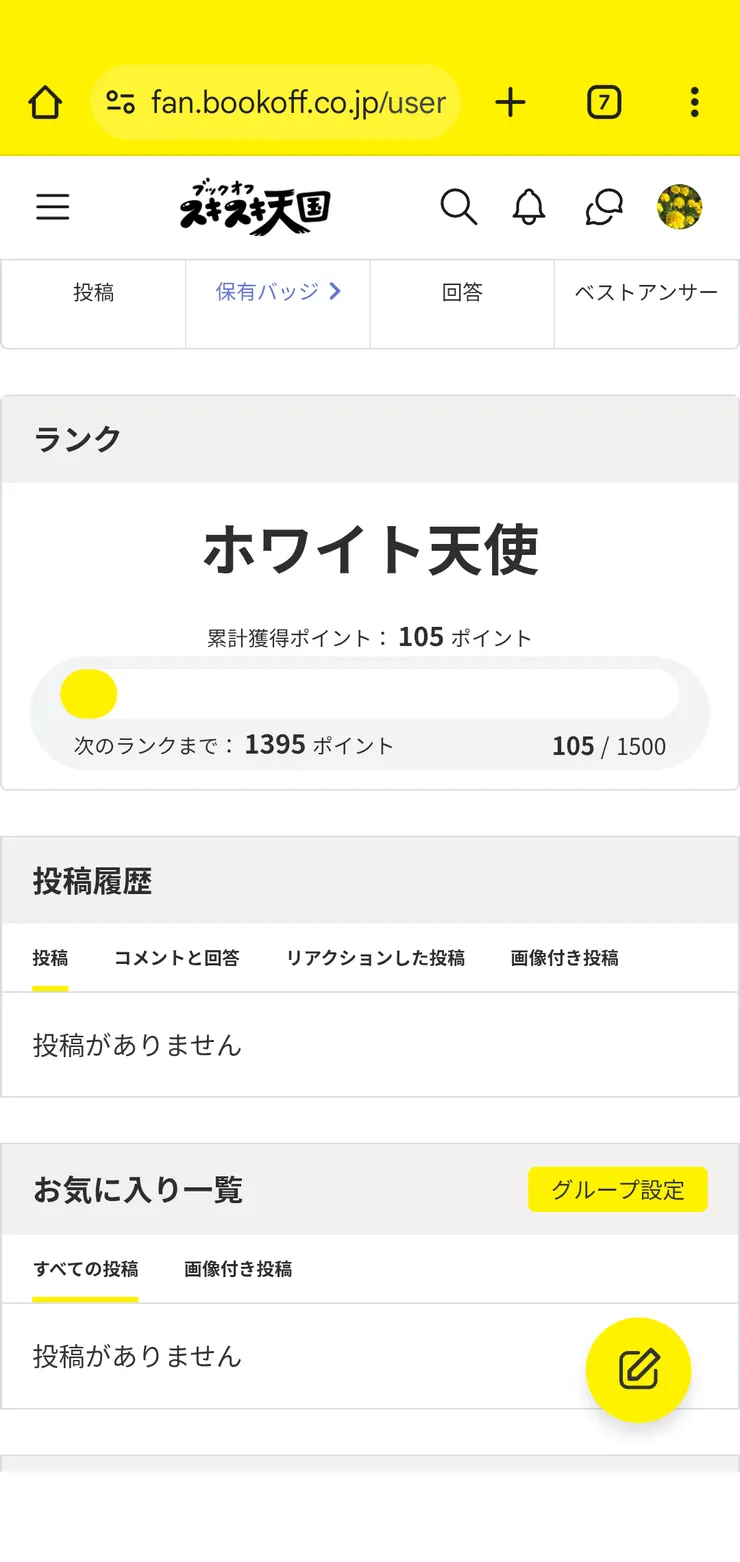Open the notification bell
This screenshot has width=740, height=1562.
tap(529, 207)
